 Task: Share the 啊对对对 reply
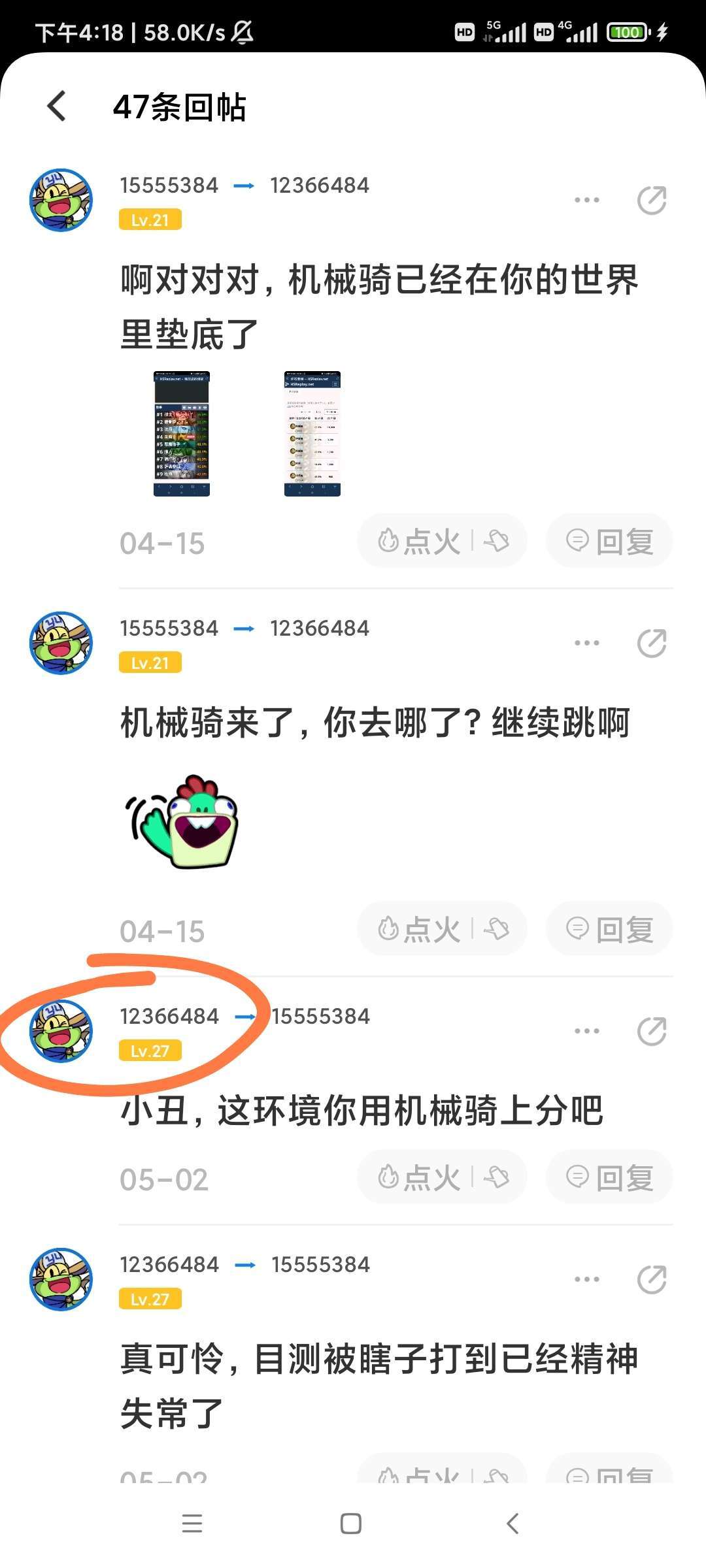coord(652,200)
